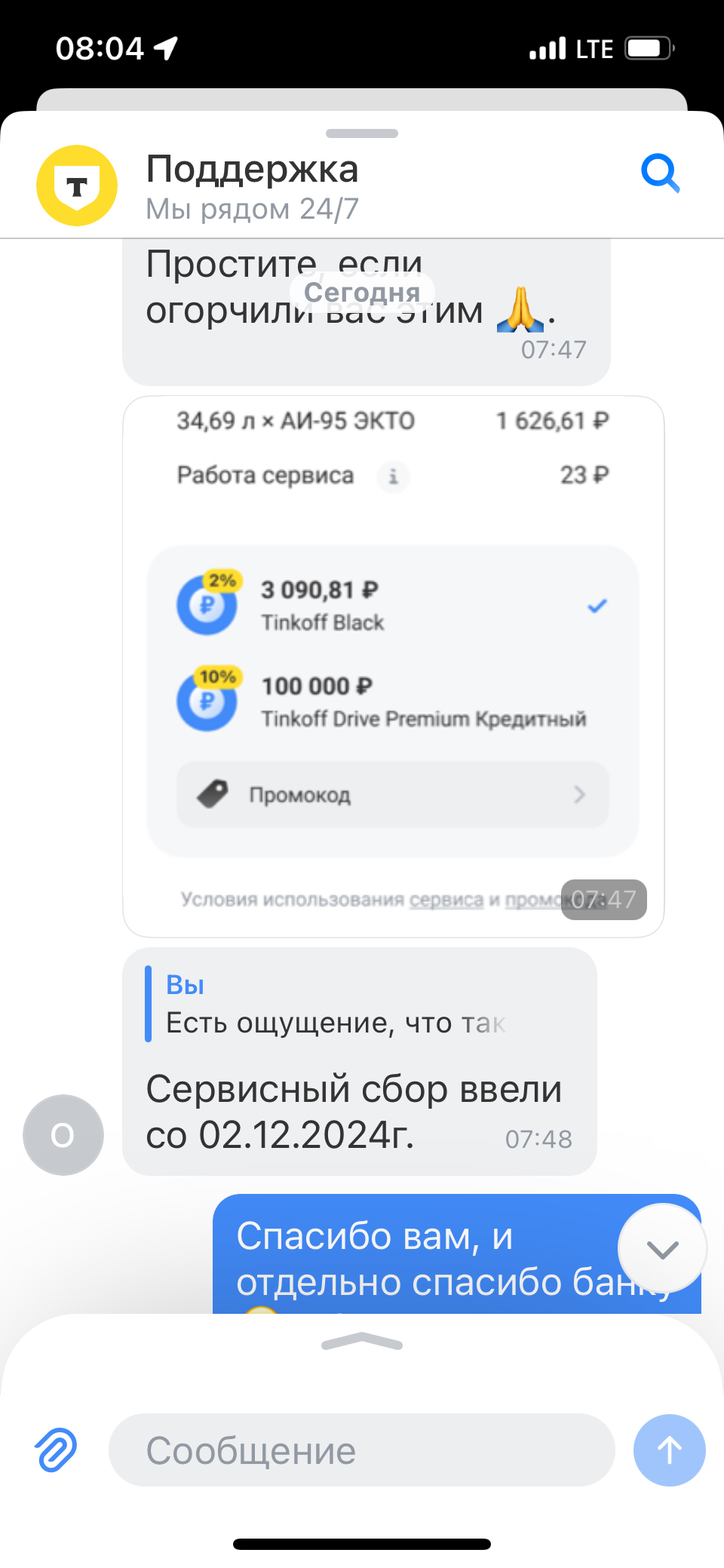Focus the Сообщение message field
The height and width of the screenshot is (1568, 724).
pos(362,1450)
